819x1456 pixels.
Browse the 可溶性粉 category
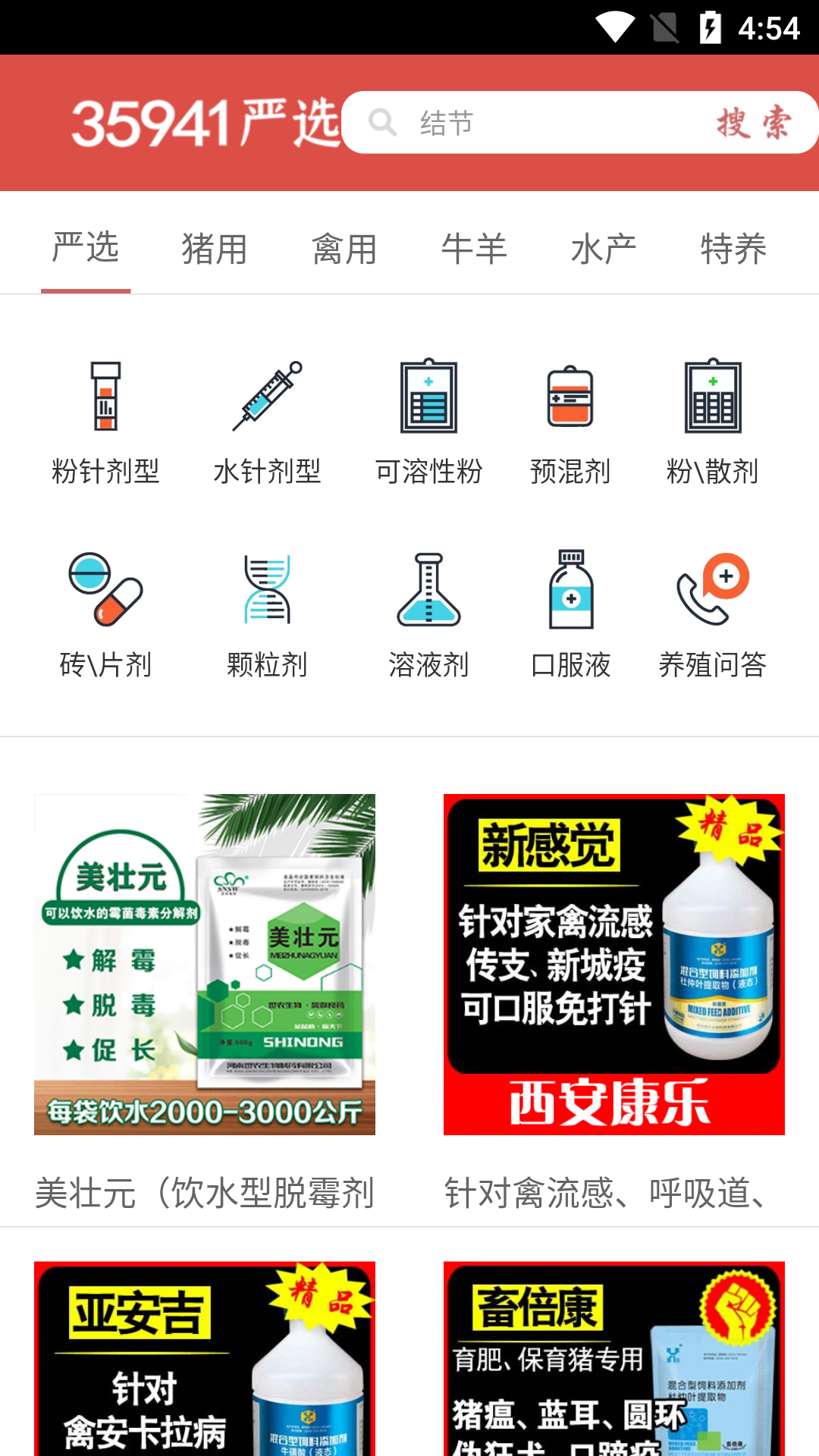pos(428,422)
